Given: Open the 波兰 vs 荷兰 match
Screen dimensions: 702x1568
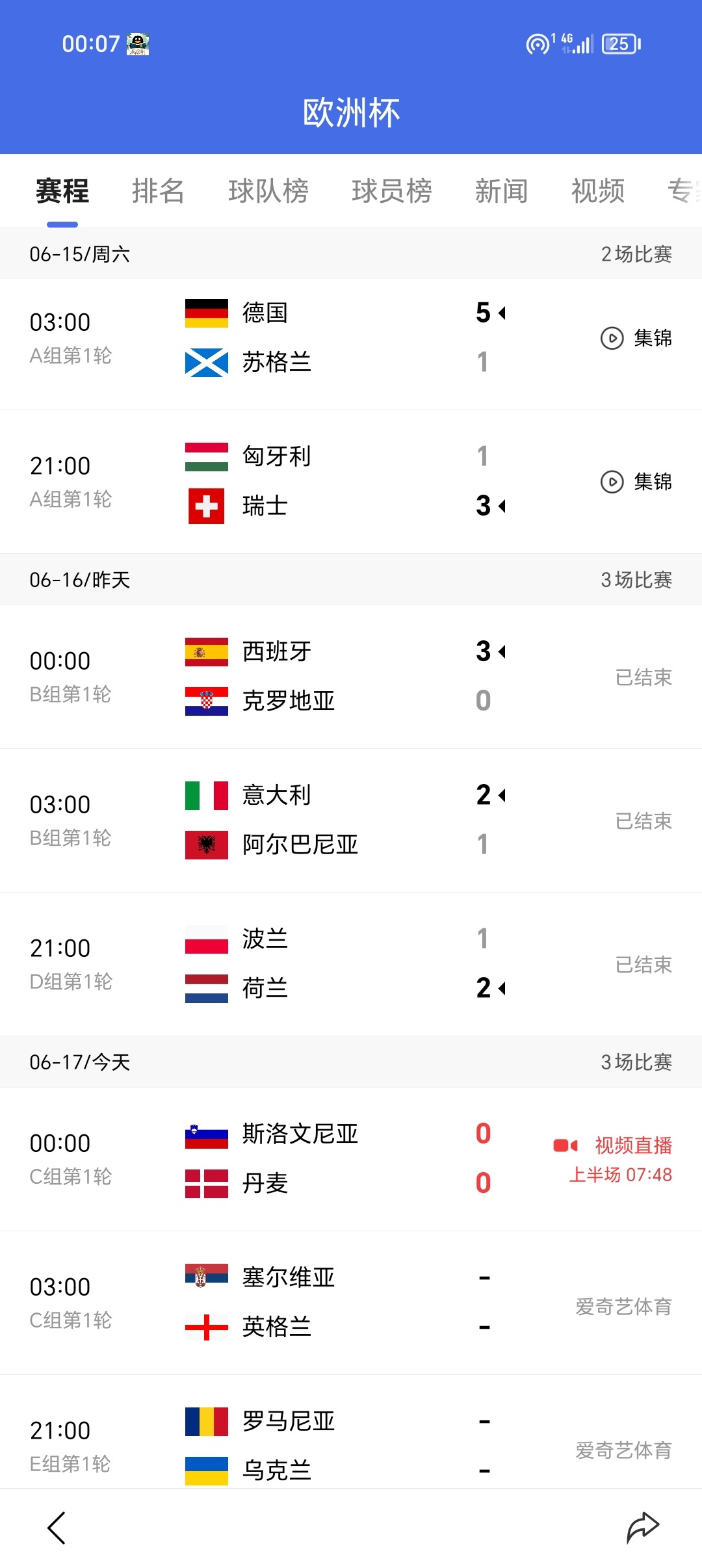Looking at the screenshot, I should [351, 964].
